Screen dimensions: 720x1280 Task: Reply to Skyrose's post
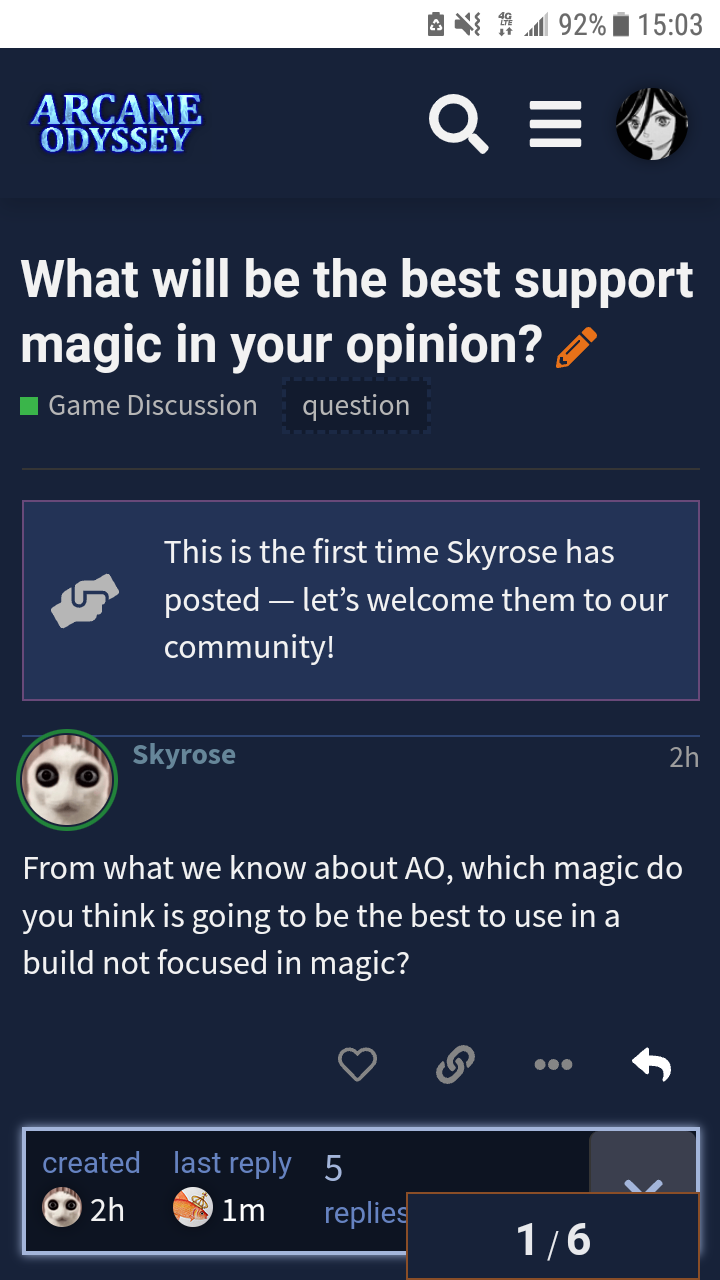(x=652, y=1065)
